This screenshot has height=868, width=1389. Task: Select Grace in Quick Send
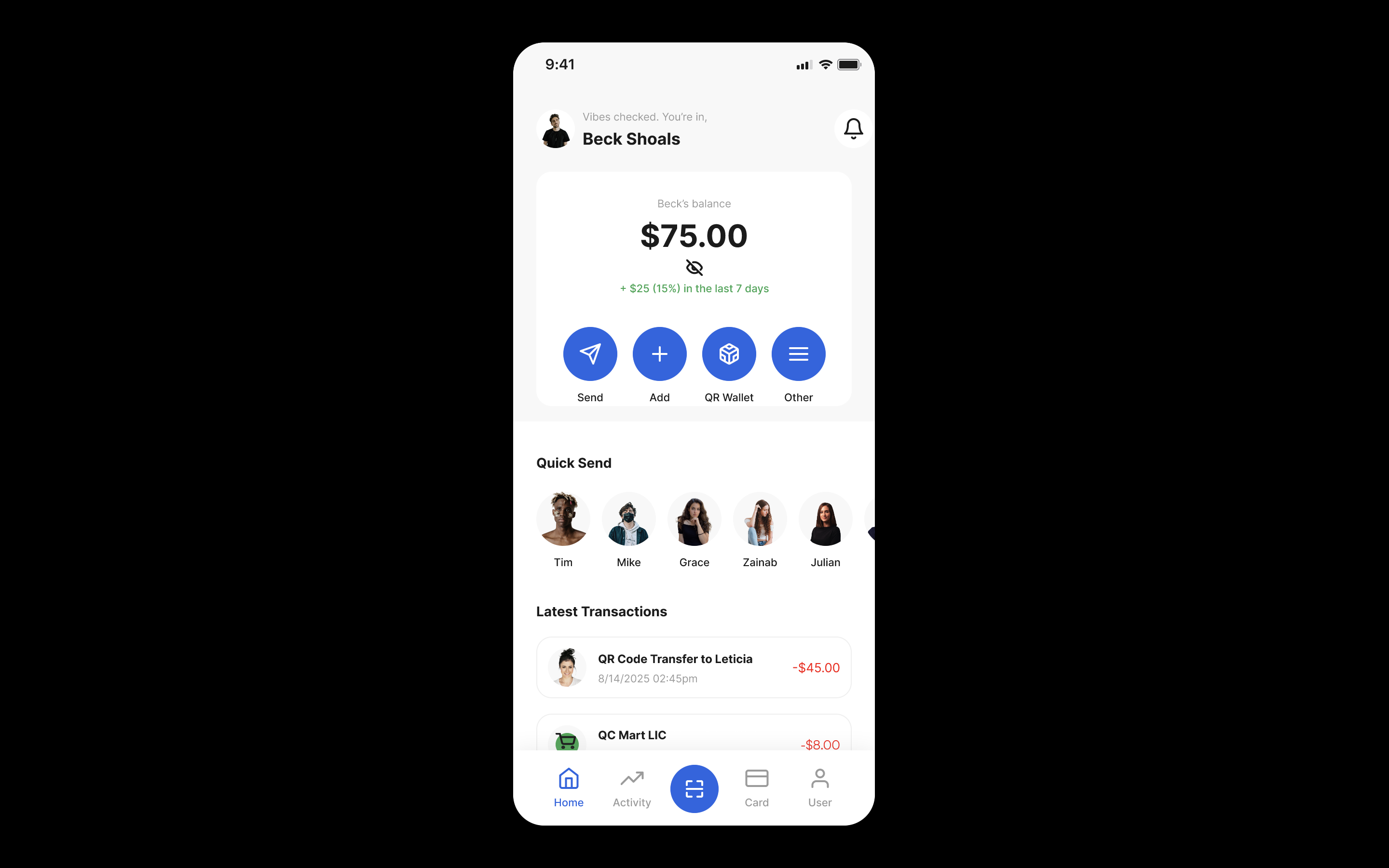[694, 519]
